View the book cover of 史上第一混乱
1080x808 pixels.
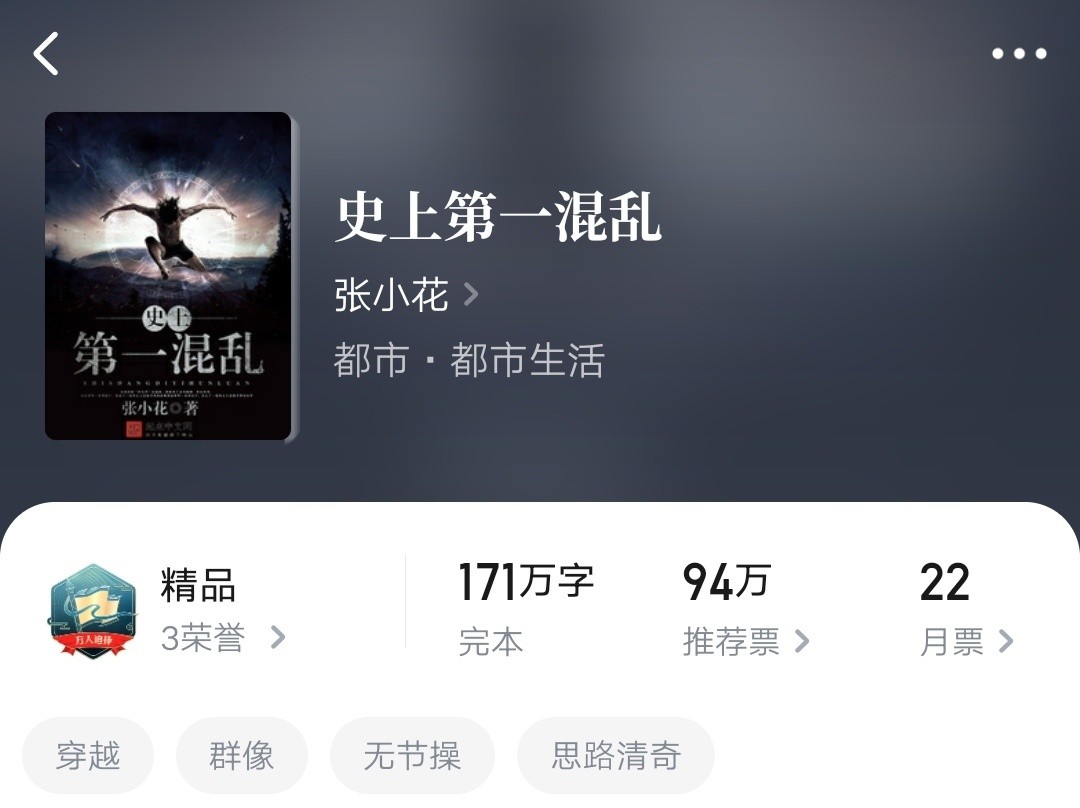point(168,276)
